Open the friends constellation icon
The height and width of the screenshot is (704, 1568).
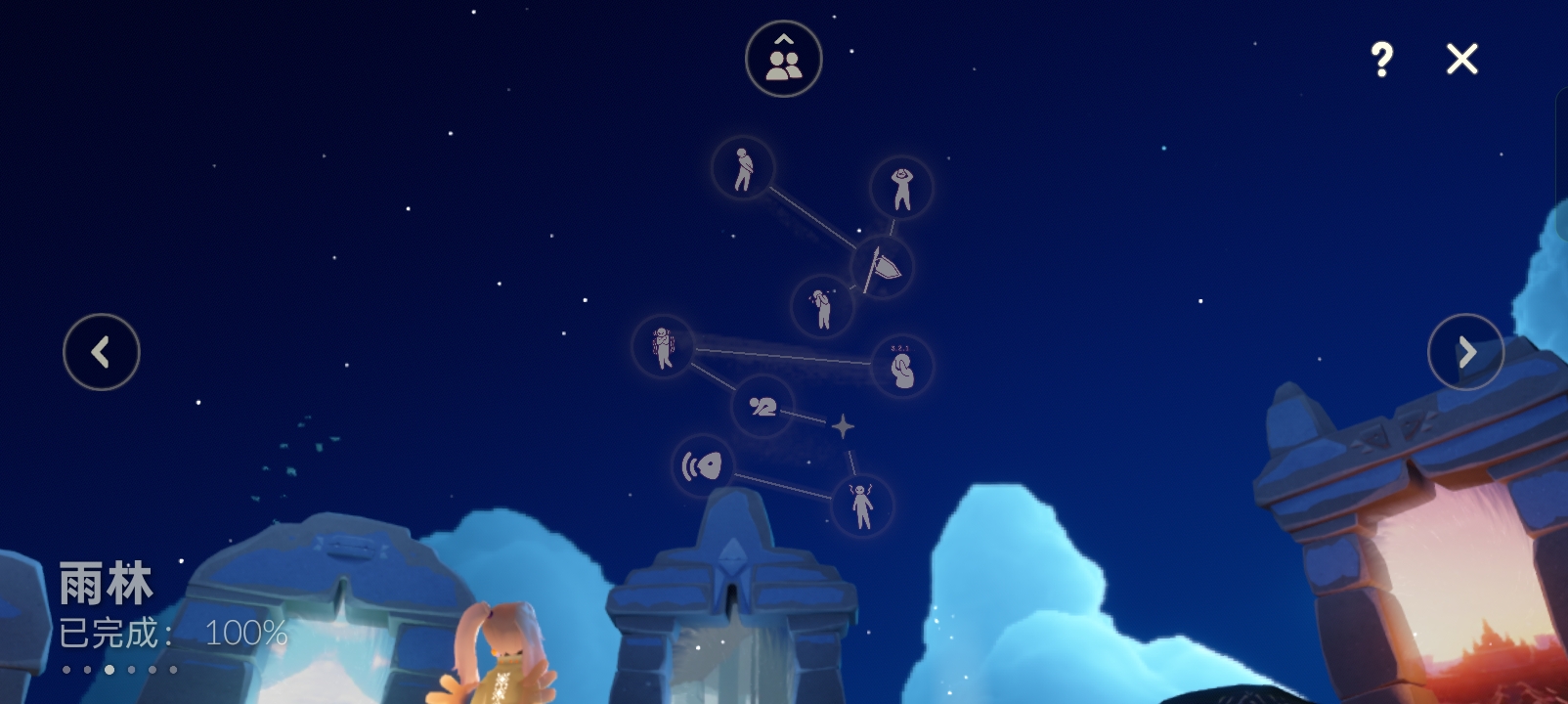click(783, 60)
